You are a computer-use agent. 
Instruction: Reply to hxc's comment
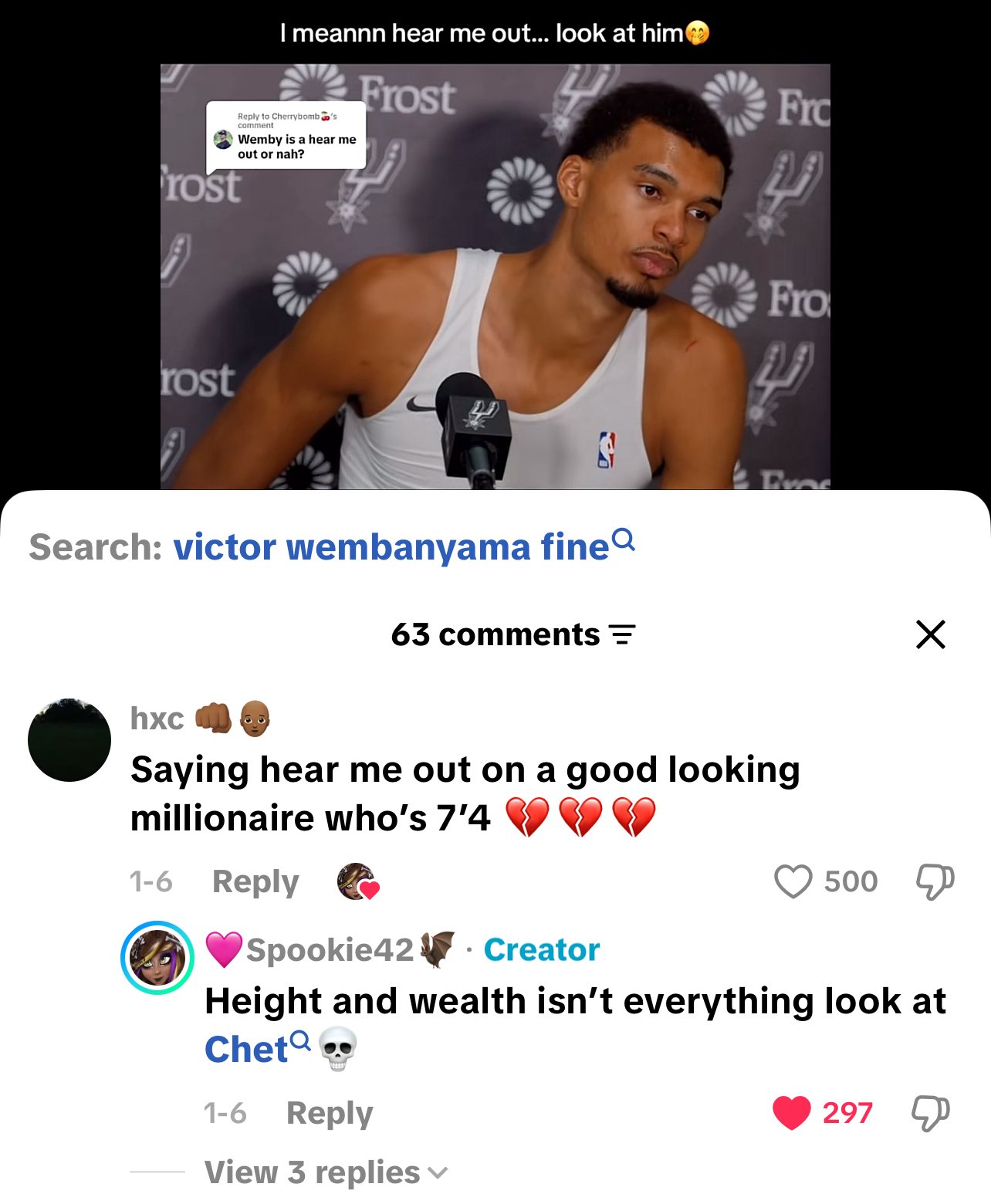tap(255, 881)
